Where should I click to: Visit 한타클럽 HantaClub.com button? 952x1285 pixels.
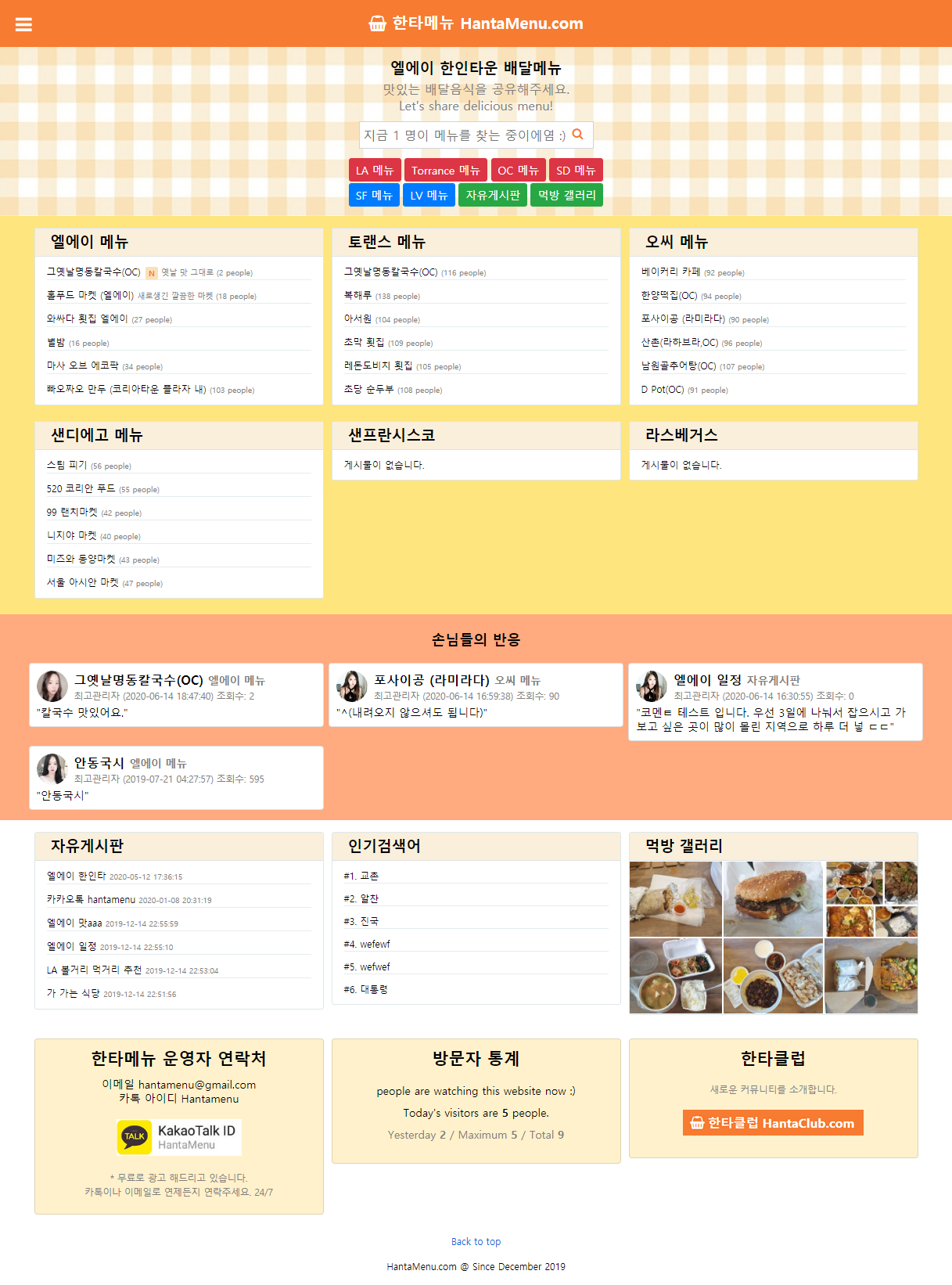coord(772,1123)
